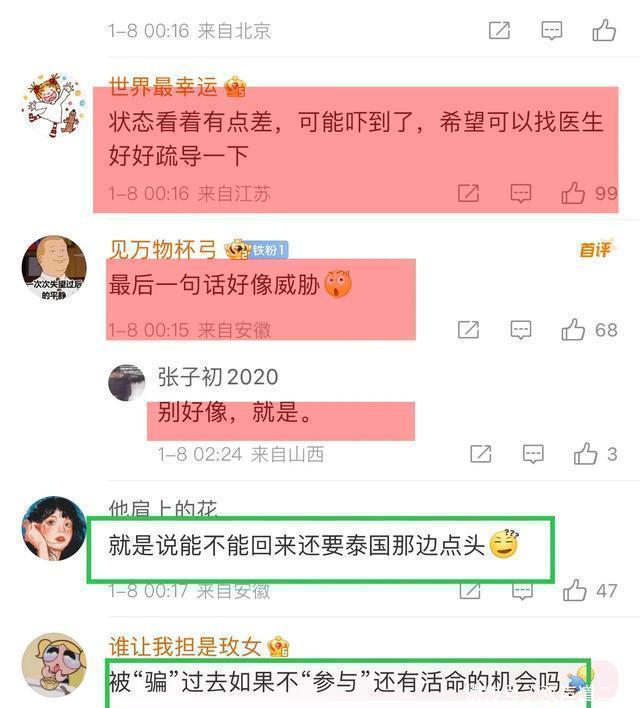Image resolution: width=640 pixels, height=708 pixels.
Task: Open 世界最幸运's profile via username
Action: coord(166,87)
